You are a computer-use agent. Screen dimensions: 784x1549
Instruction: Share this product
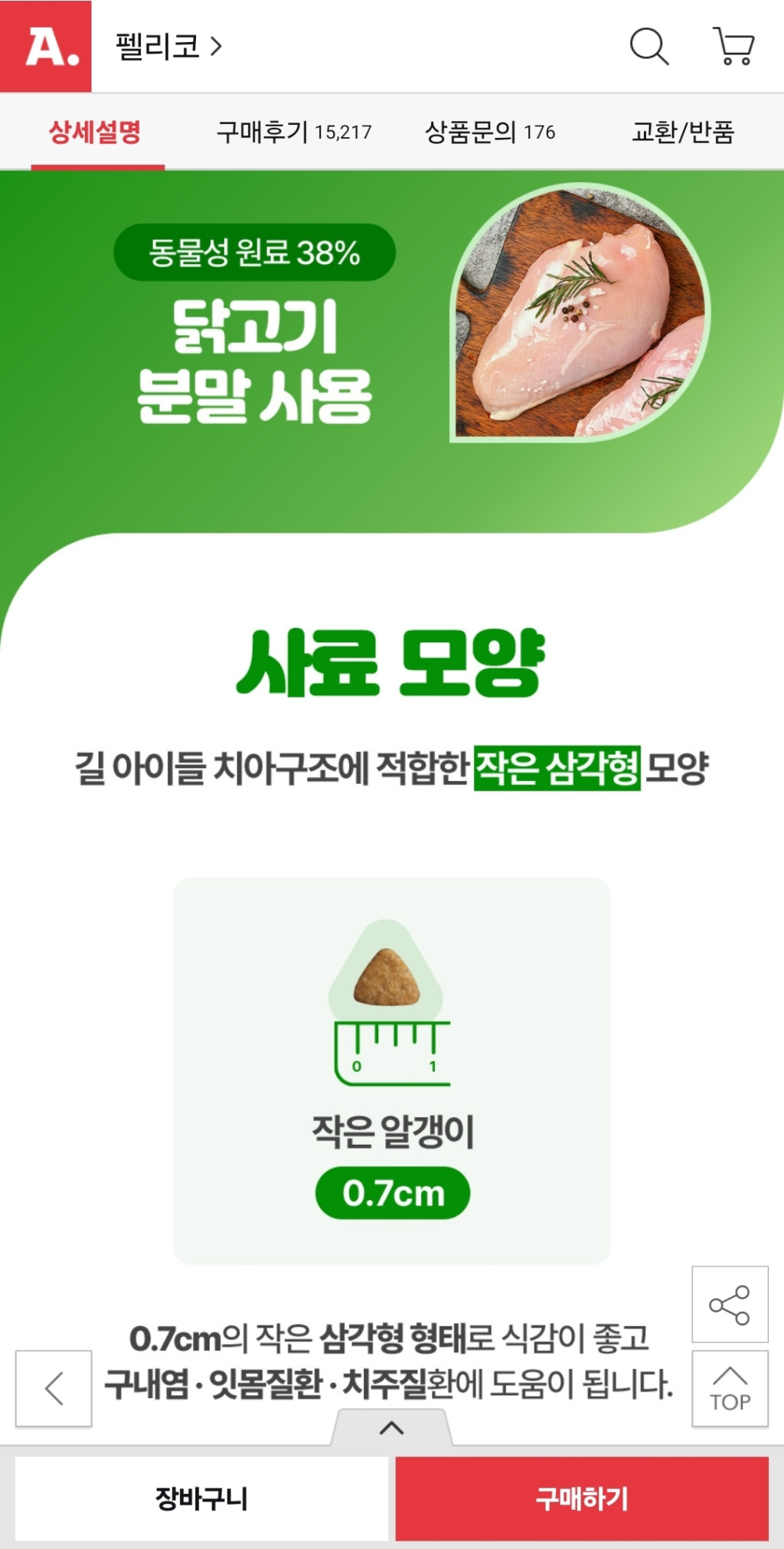730,1304
